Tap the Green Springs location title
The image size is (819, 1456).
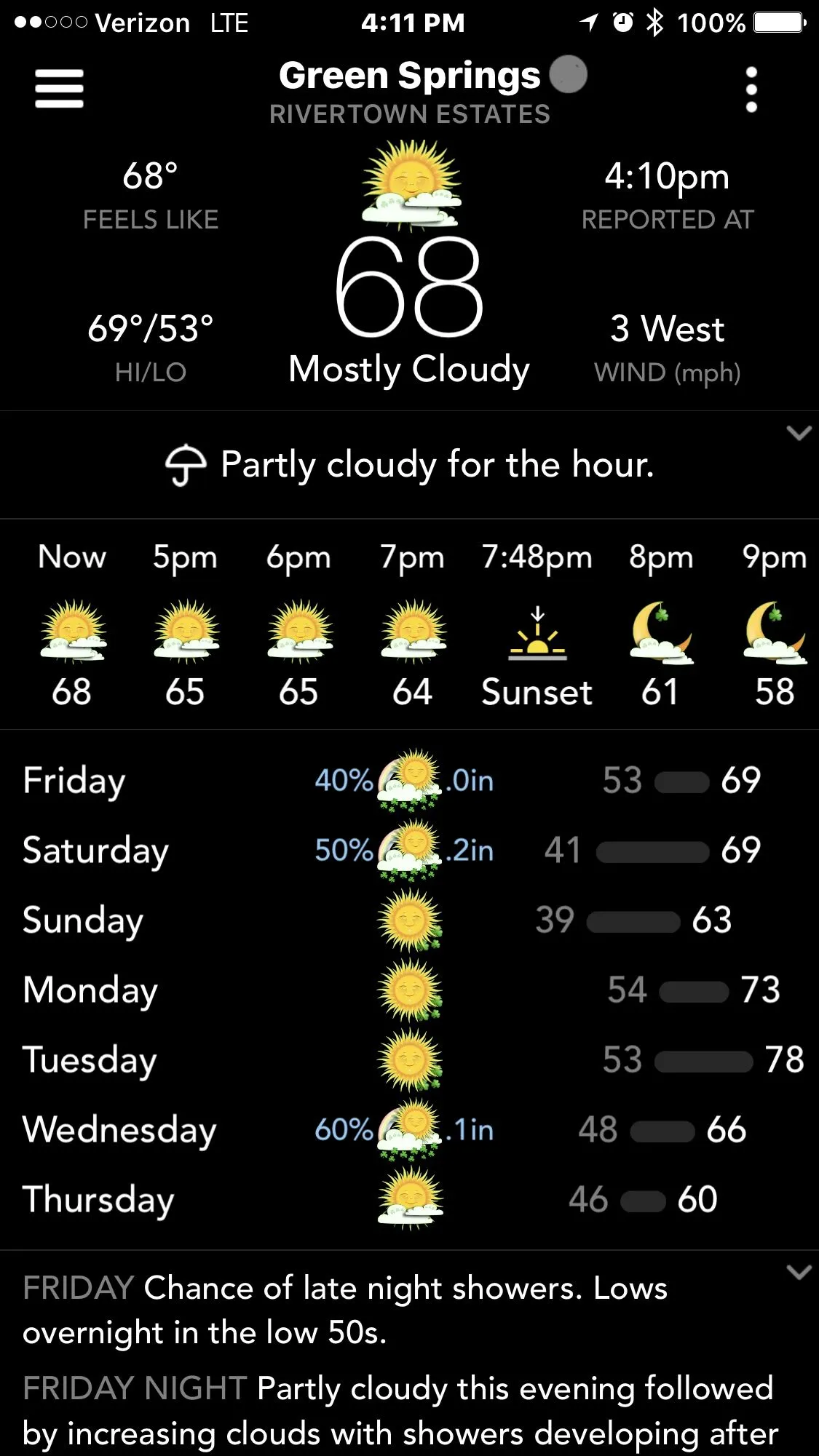point(409,76)
